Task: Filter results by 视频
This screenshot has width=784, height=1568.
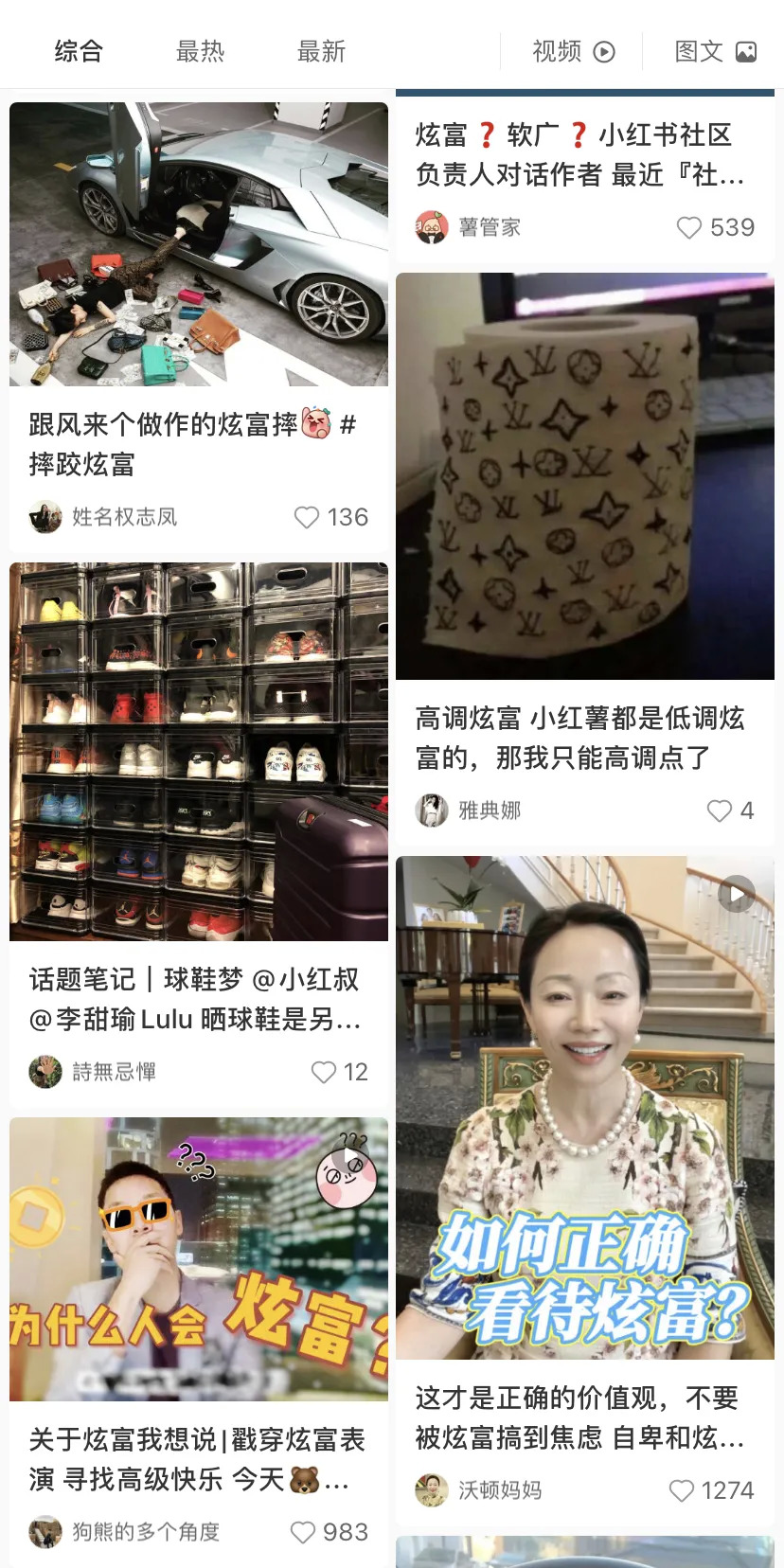Action: (573, 51)
